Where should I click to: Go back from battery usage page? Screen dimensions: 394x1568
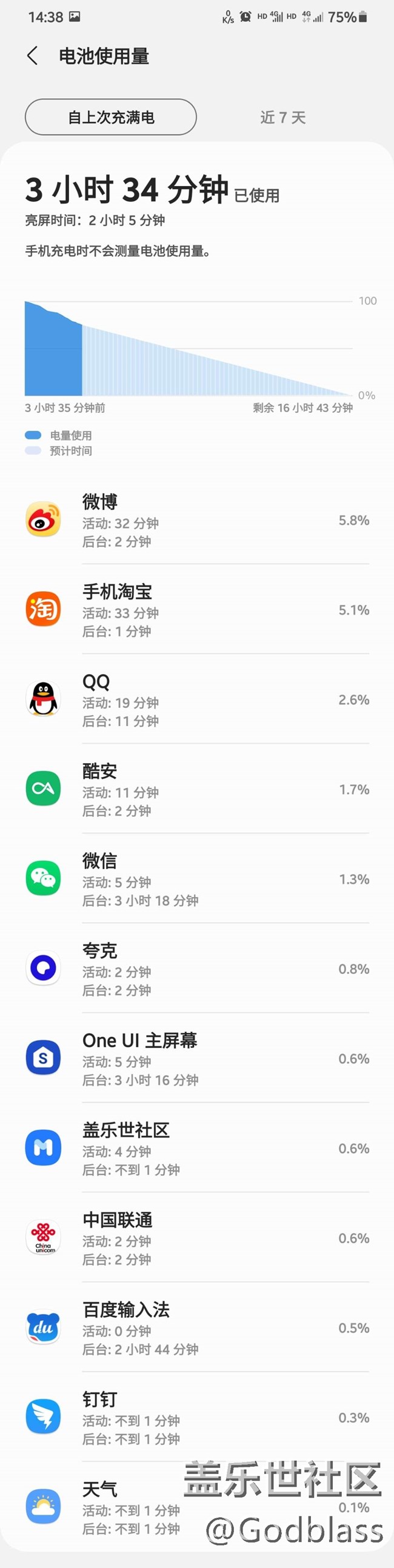(x=33, y=56)
